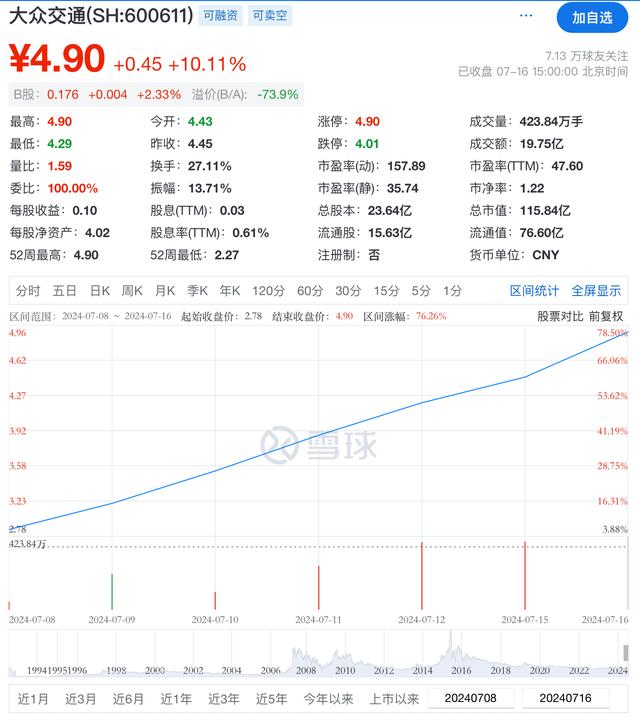640x716 pixels.
Task: Tap the 可卖空 tag
Action: 269,16
